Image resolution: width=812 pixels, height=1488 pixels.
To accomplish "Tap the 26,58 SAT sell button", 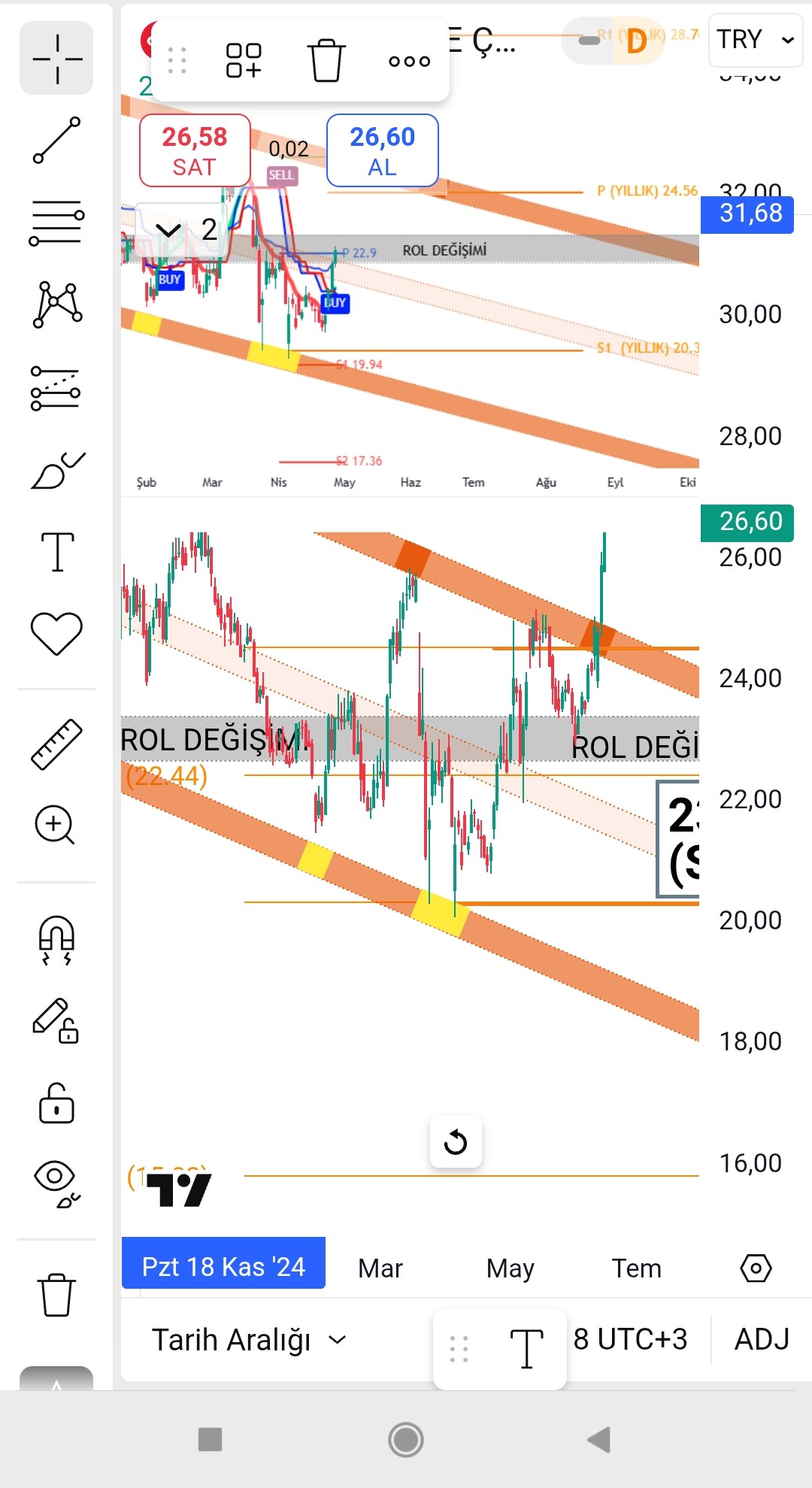I will (195, 150).
